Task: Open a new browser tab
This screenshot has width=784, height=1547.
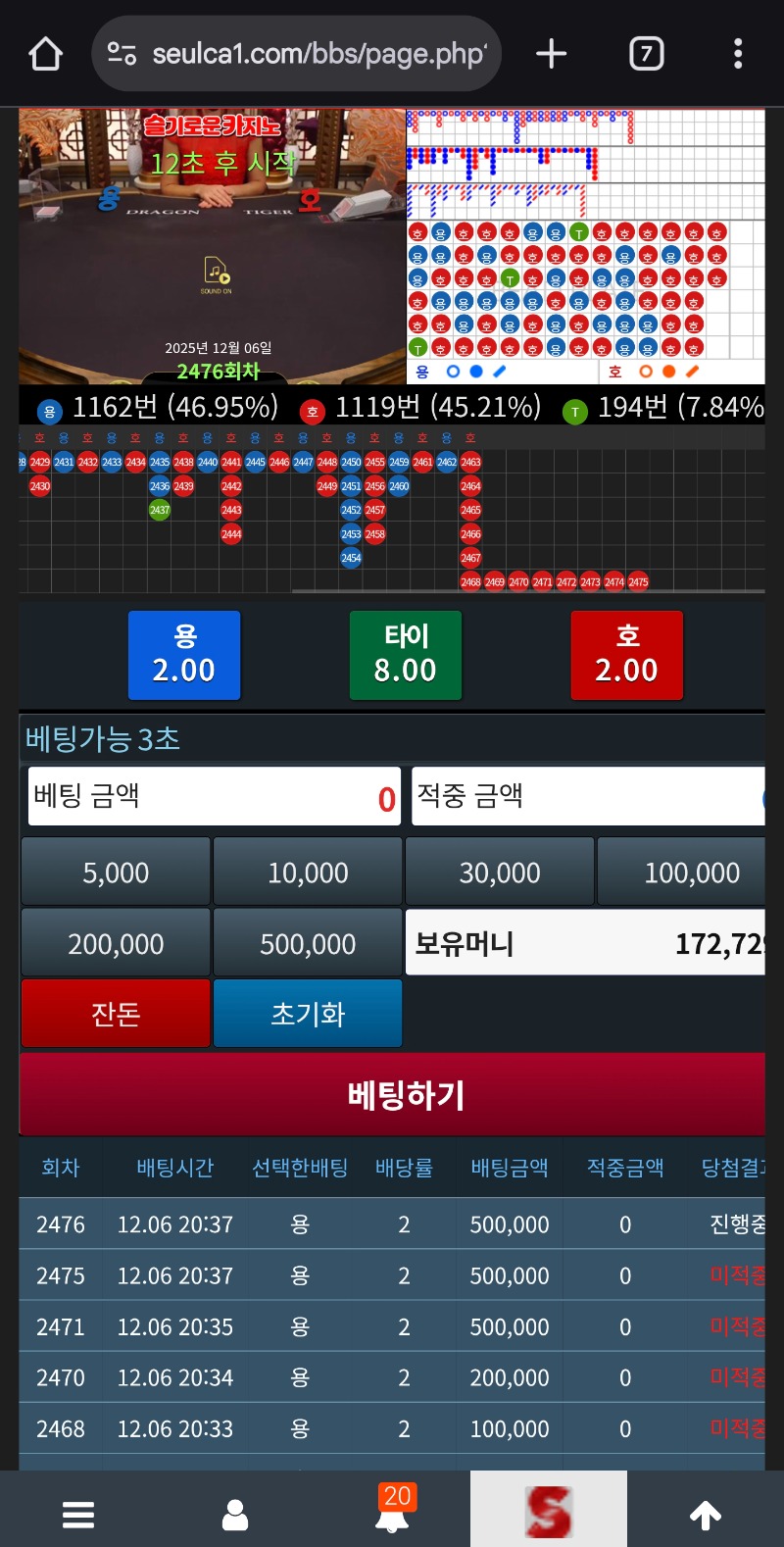Action: click(552, 54)
